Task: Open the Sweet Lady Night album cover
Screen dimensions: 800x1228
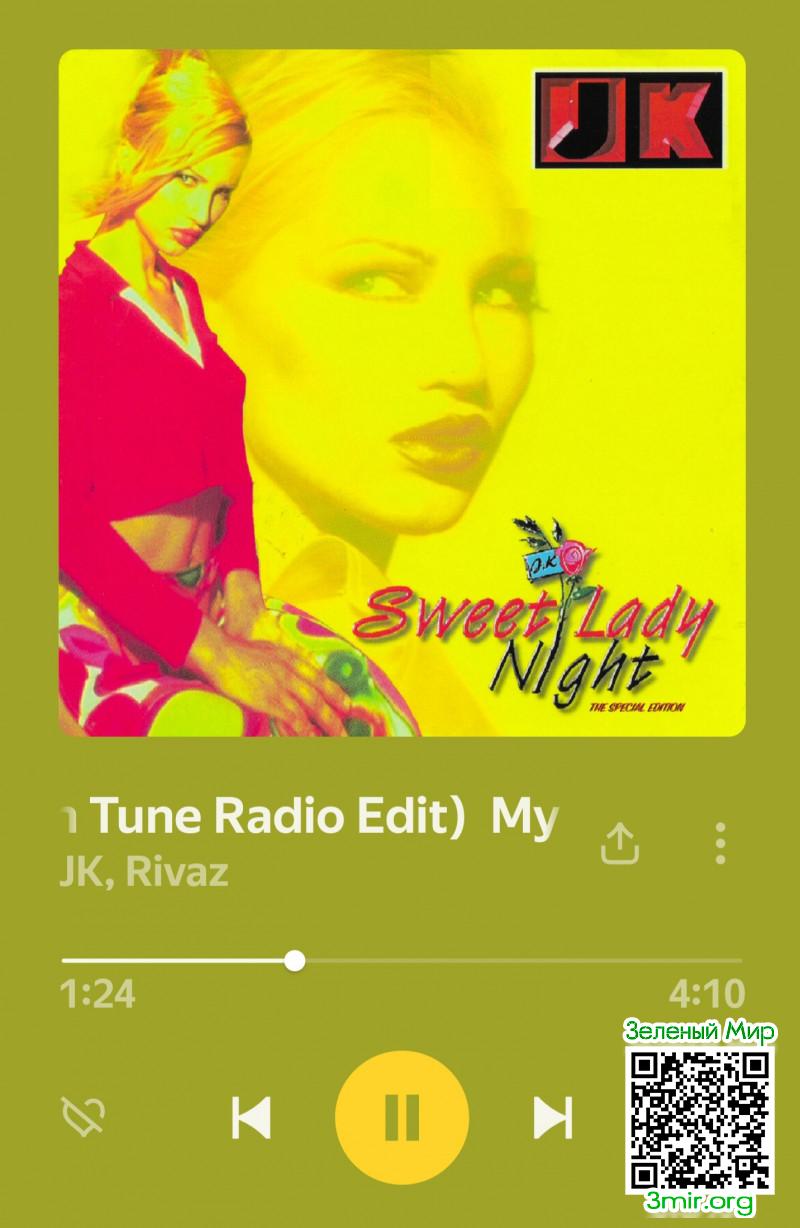Action: click(x=401, y=393)
